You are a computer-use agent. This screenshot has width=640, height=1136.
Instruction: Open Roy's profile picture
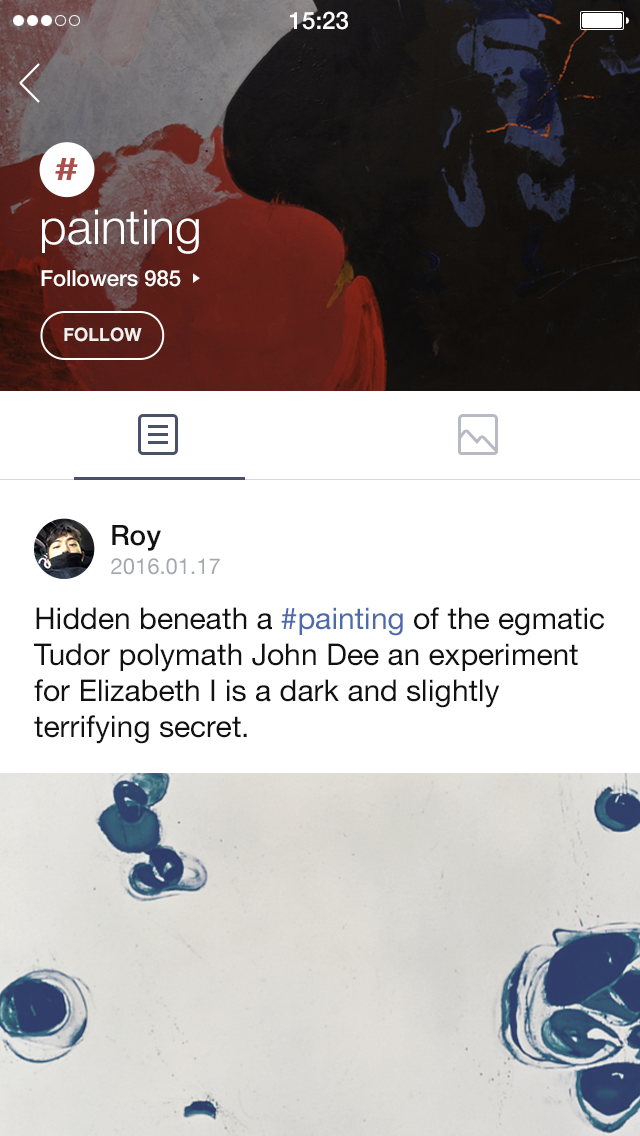(64, 549)
